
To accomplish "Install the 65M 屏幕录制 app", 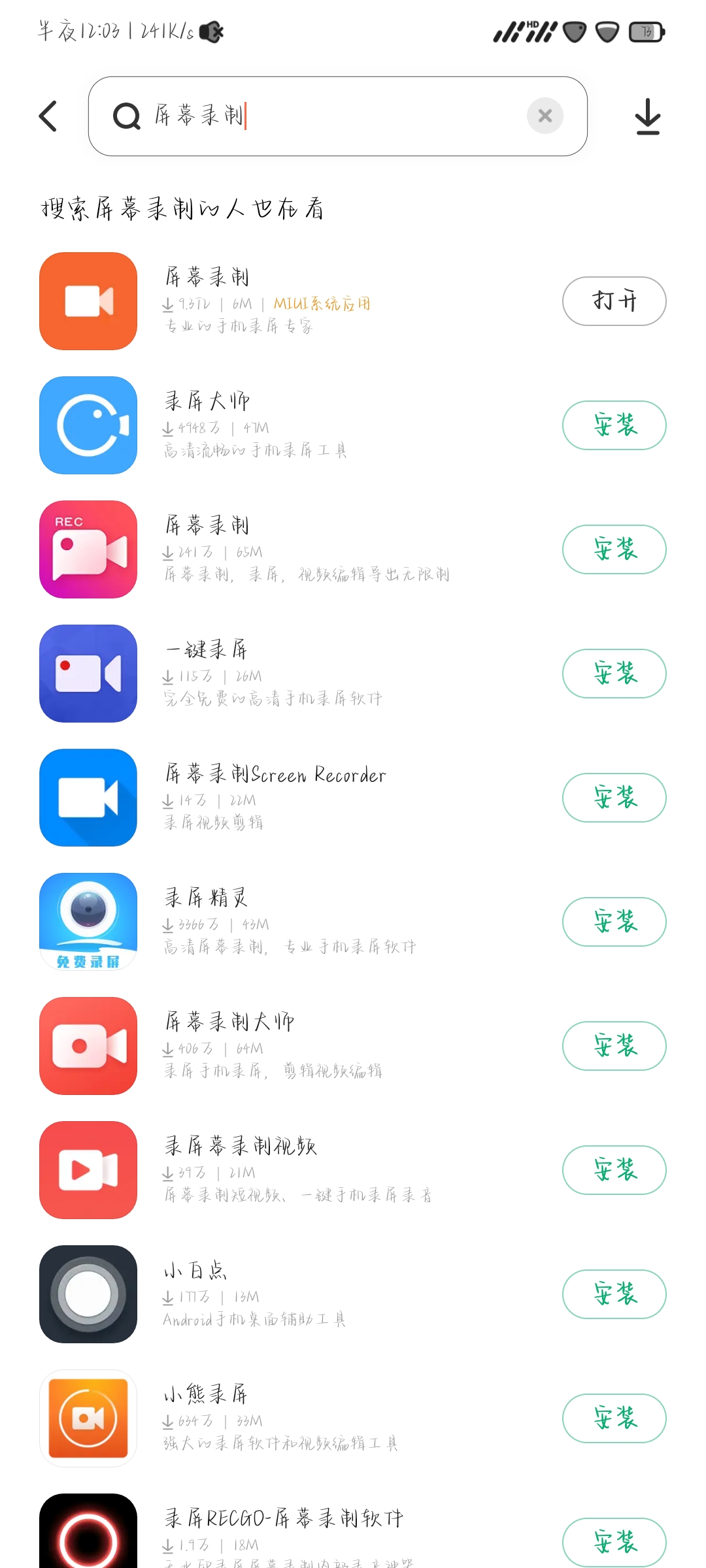I will (614, 549).
